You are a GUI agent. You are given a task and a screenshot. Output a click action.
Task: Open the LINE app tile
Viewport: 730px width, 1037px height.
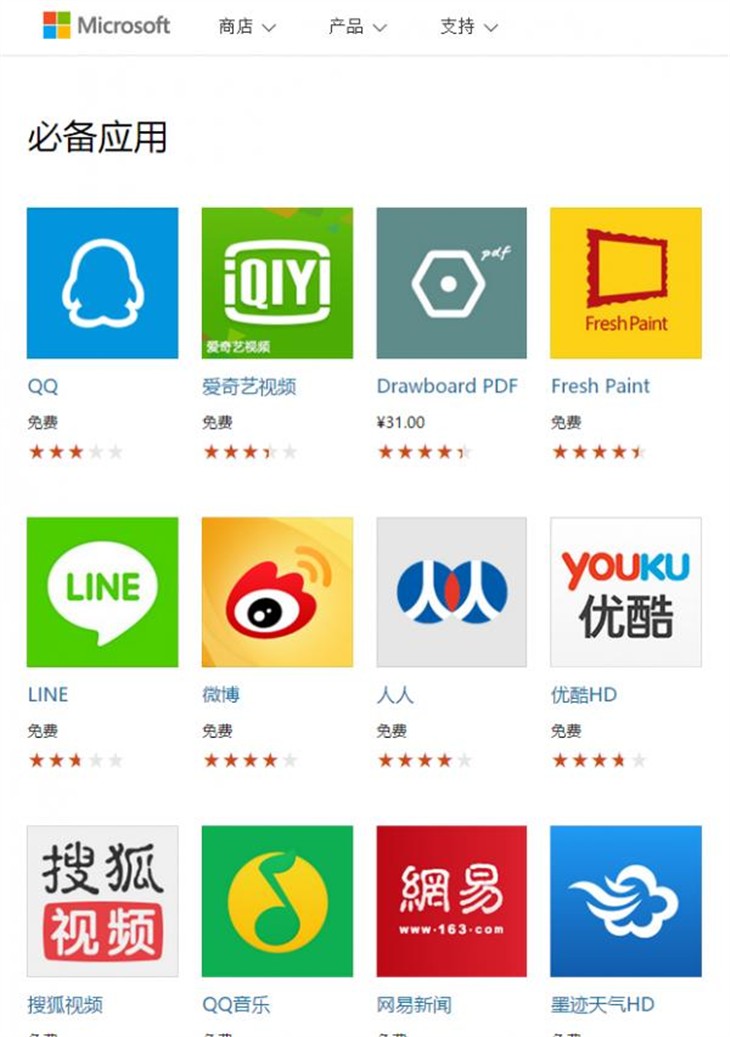pos(102,592)
